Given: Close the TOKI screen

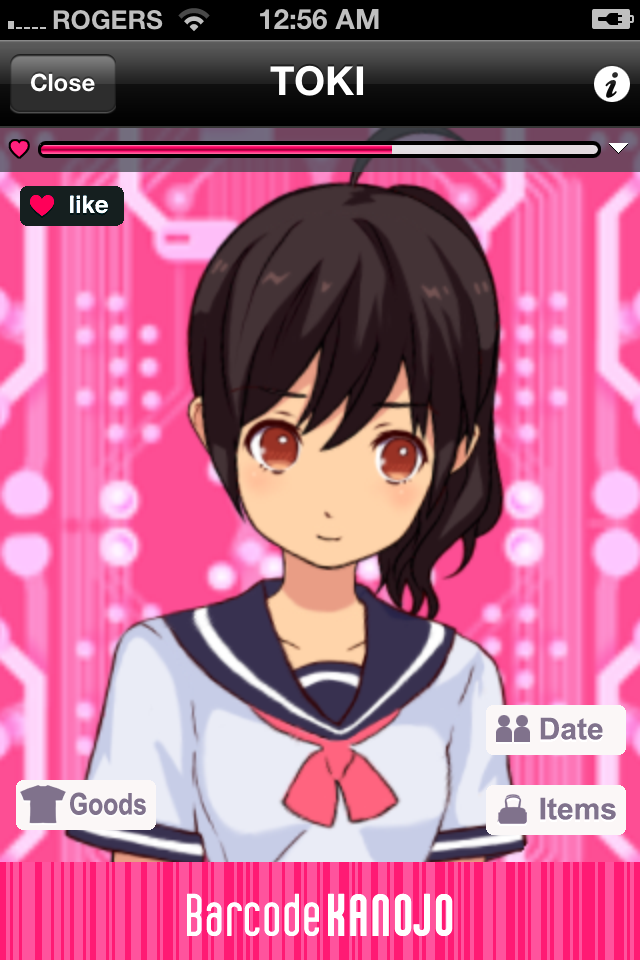Looking at the screenshot, I should [62, 83].
